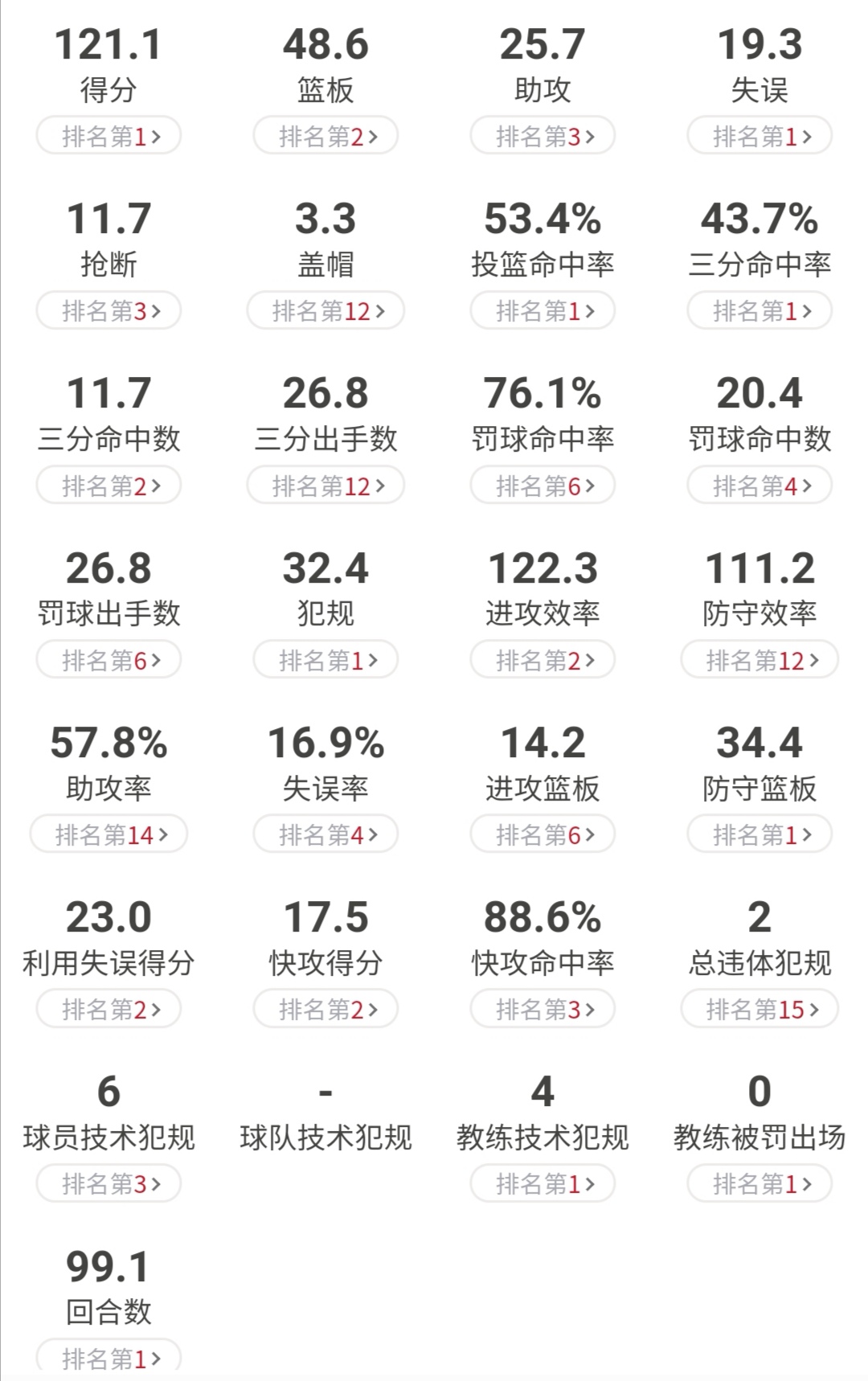The width and height of the screenshot is (868, 1381).
Task: Open ranking details for 篮板 (rebounds)
Action: 324,135
